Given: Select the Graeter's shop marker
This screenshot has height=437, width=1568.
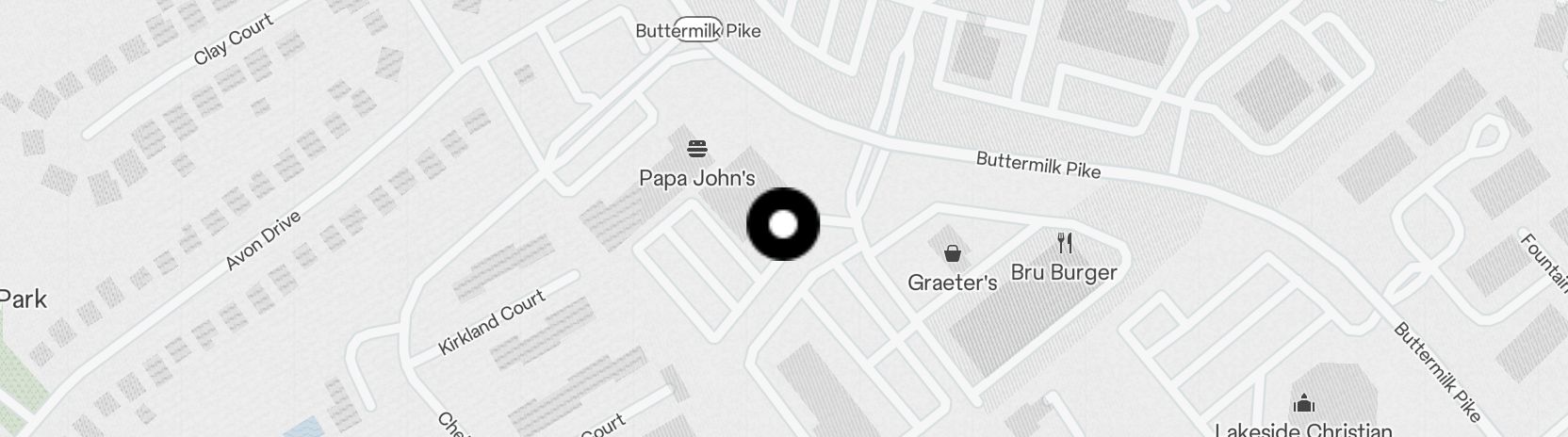Looking at the screenshot, I should tap(953, 252).
